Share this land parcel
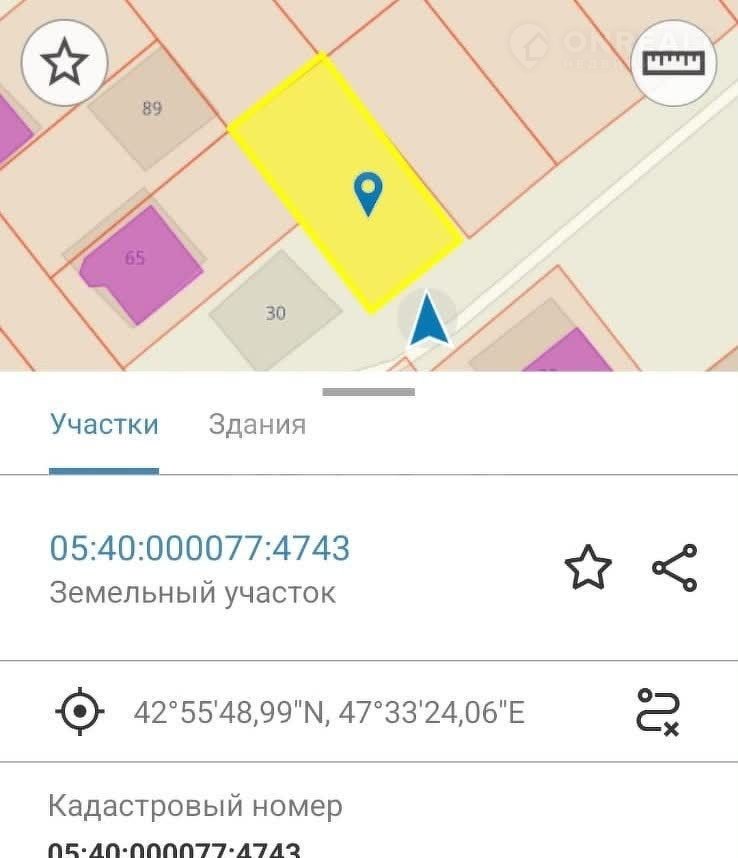 coord(675,568)
